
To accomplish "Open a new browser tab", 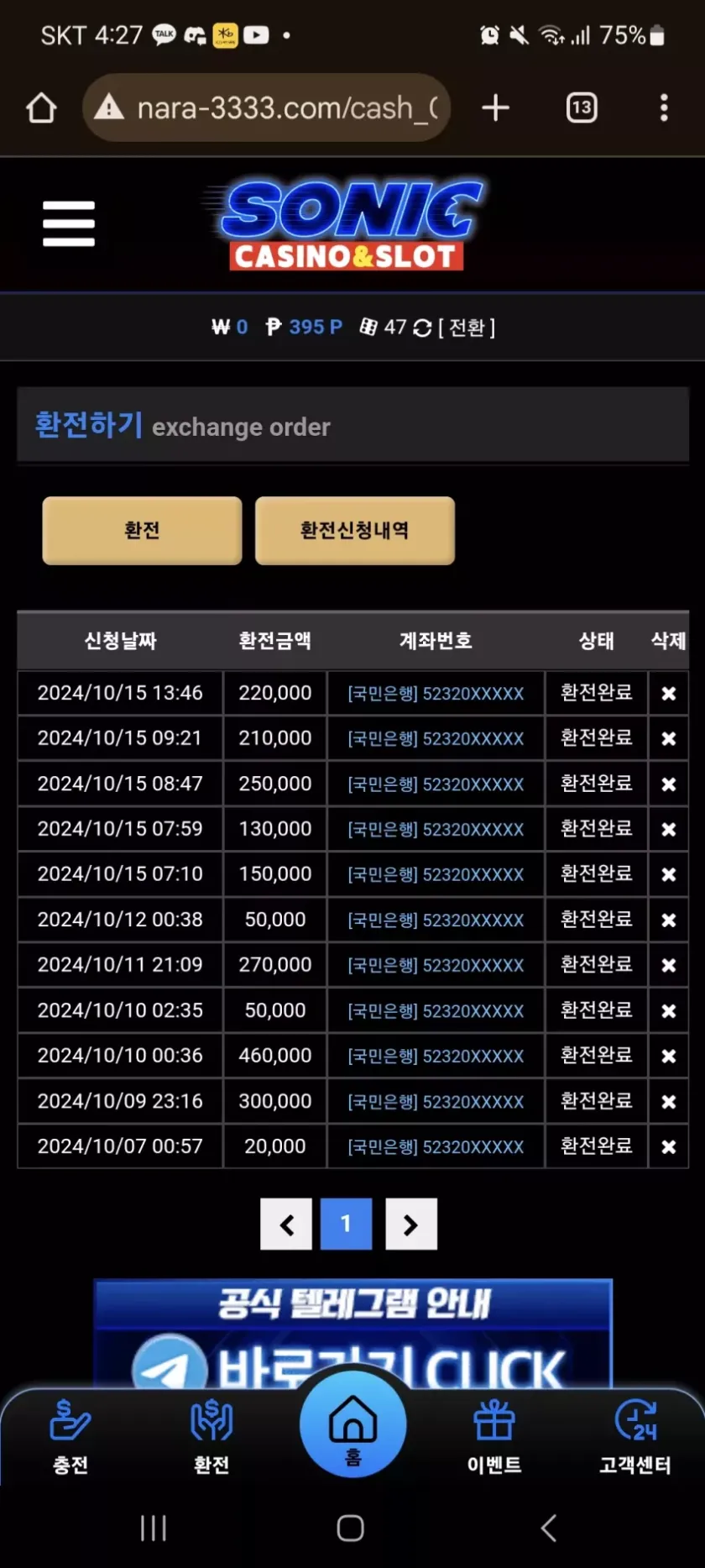I will (x=496, y=108).
